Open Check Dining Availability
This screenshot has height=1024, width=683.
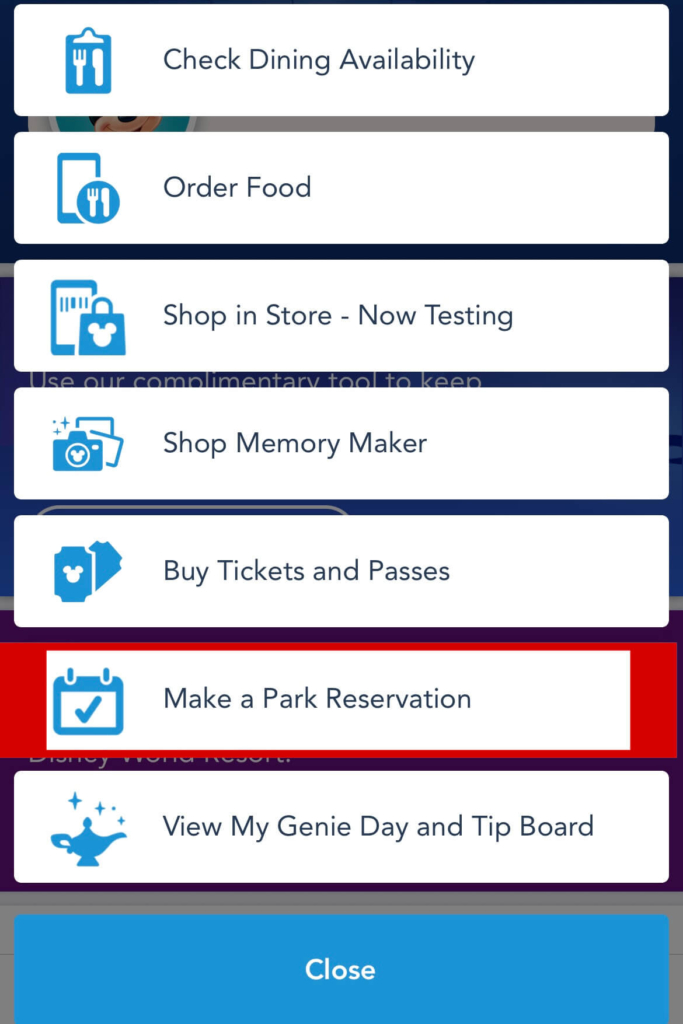(x=340, y=60)
